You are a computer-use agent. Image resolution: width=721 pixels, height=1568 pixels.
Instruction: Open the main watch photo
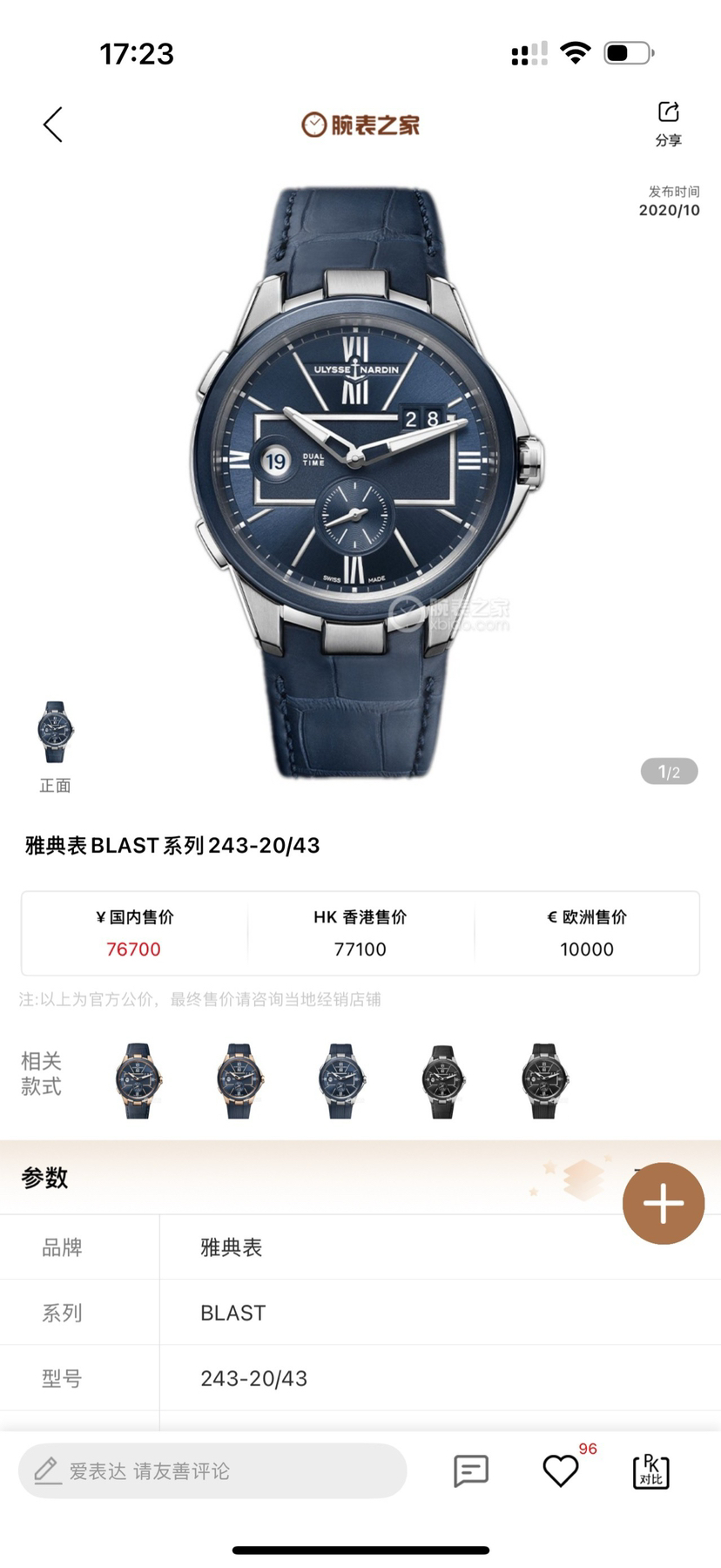tap(360, 481)
